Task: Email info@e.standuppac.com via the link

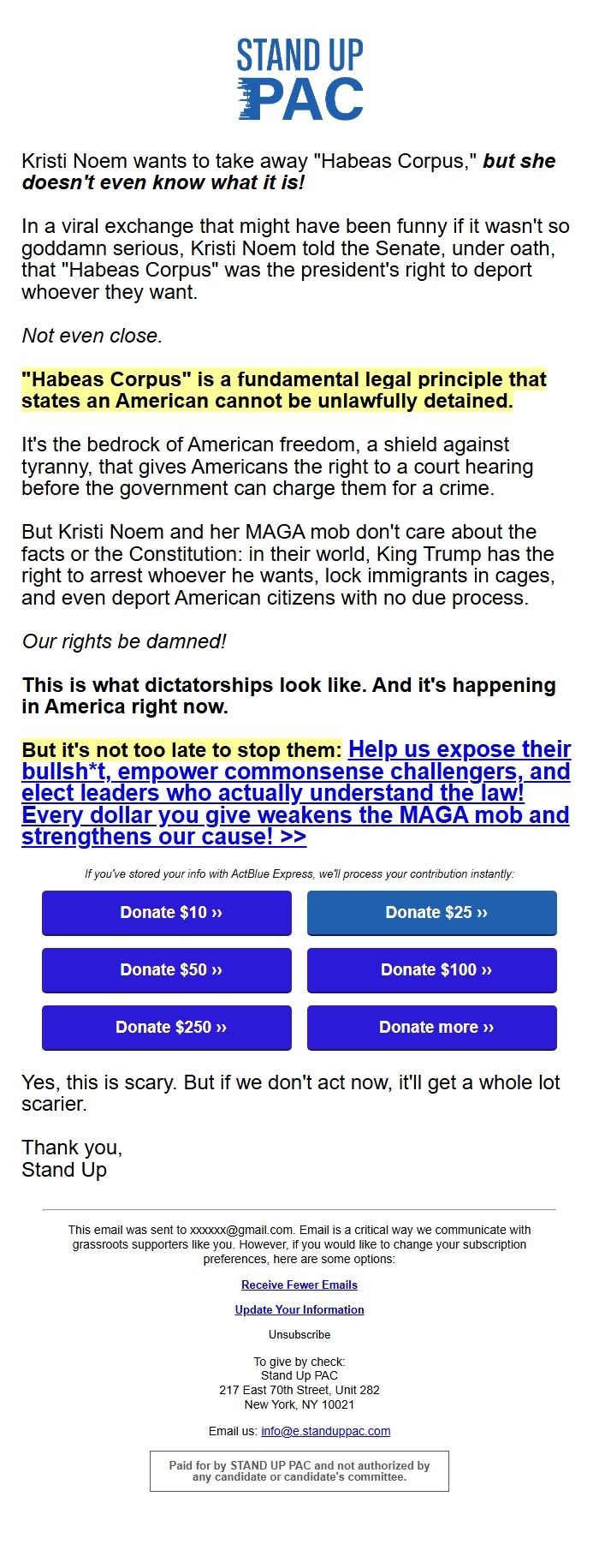Action: point(326,1431)
